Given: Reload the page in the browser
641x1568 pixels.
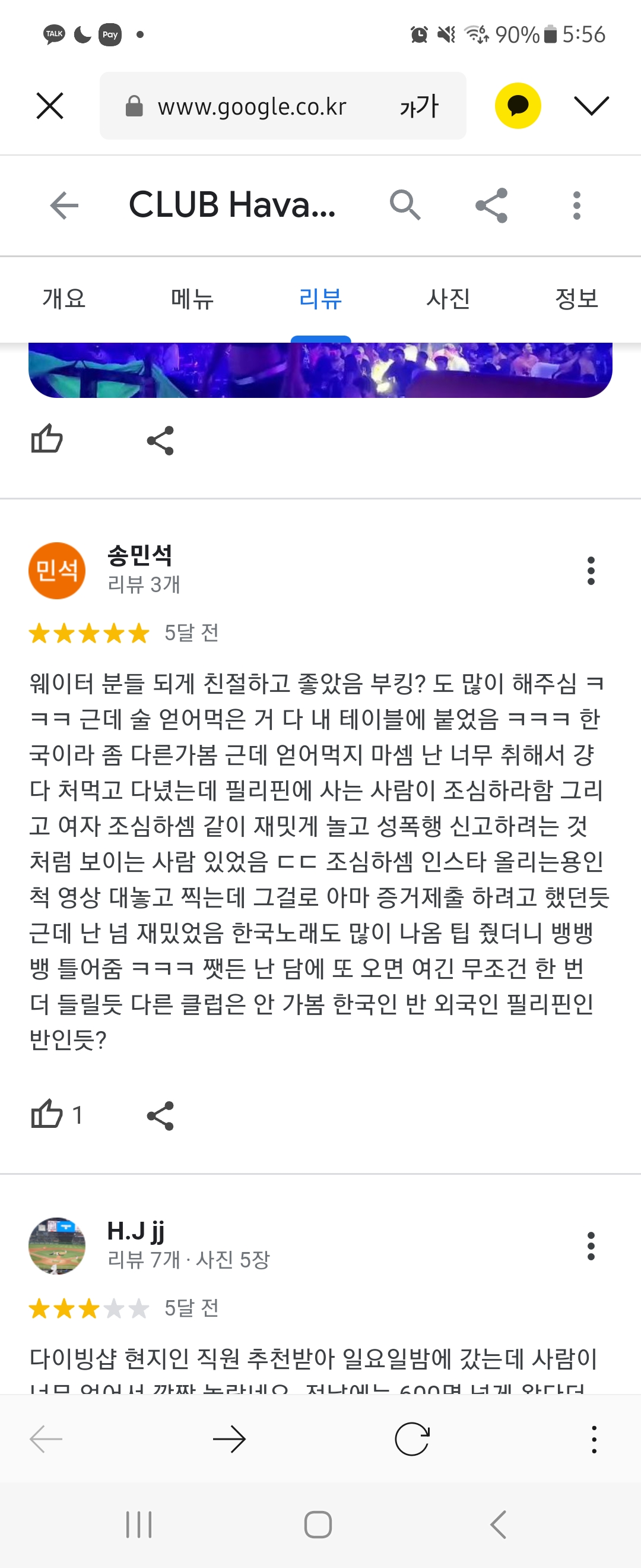Looking at the screenshot, I should click(412, 1439).
